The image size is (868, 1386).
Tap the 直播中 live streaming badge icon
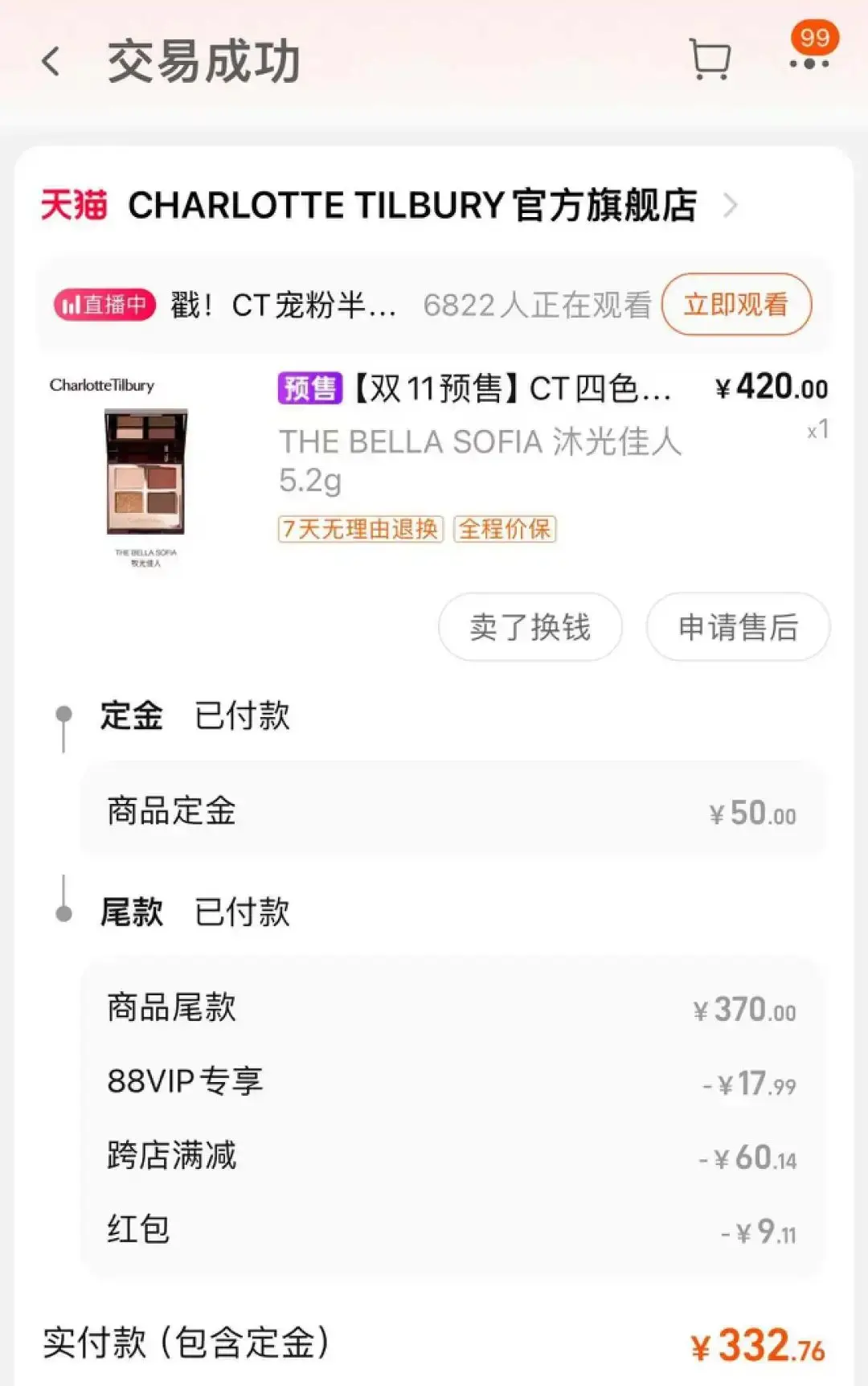[104, 305]
